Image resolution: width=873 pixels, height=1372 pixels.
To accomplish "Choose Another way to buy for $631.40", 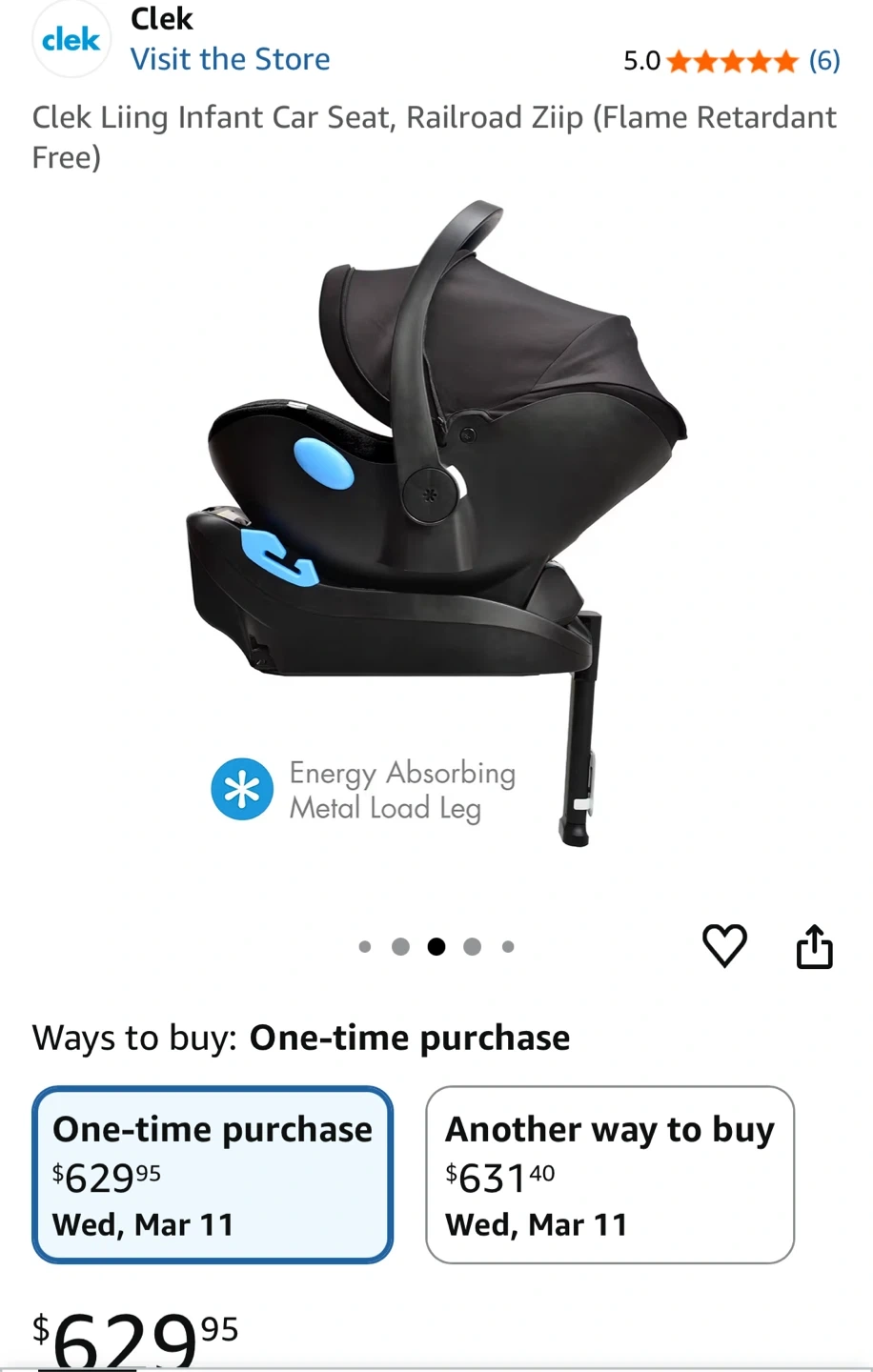I will (609, 1174).
